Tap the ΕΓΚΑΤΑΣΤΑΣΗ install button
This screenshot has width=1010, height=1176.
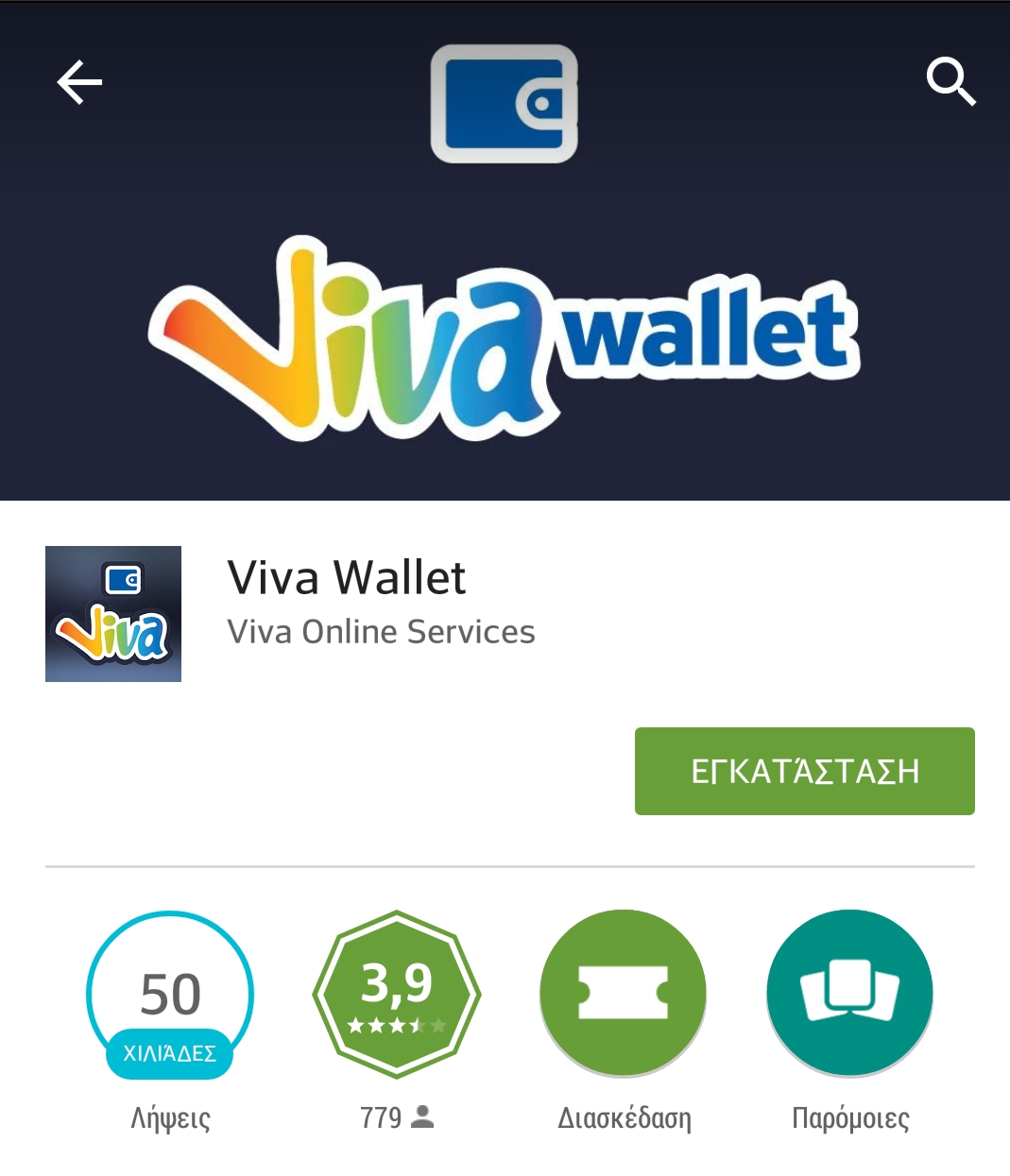point(804,771)
